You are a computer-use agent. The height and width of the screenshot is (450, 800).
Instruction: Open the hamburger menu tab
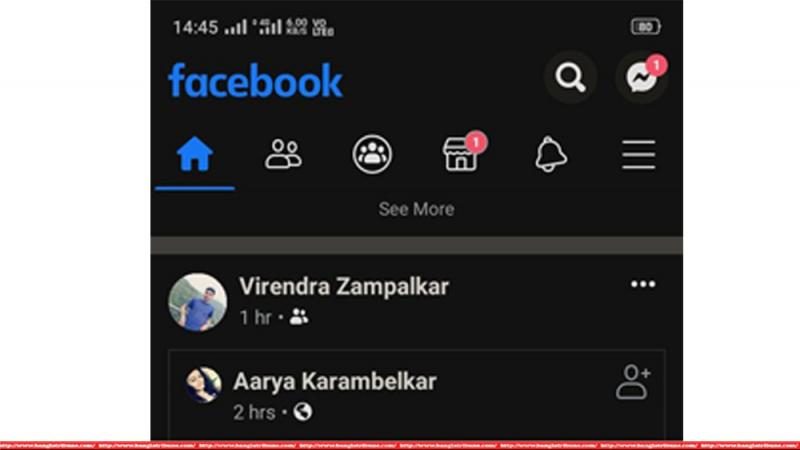point(638,154)
